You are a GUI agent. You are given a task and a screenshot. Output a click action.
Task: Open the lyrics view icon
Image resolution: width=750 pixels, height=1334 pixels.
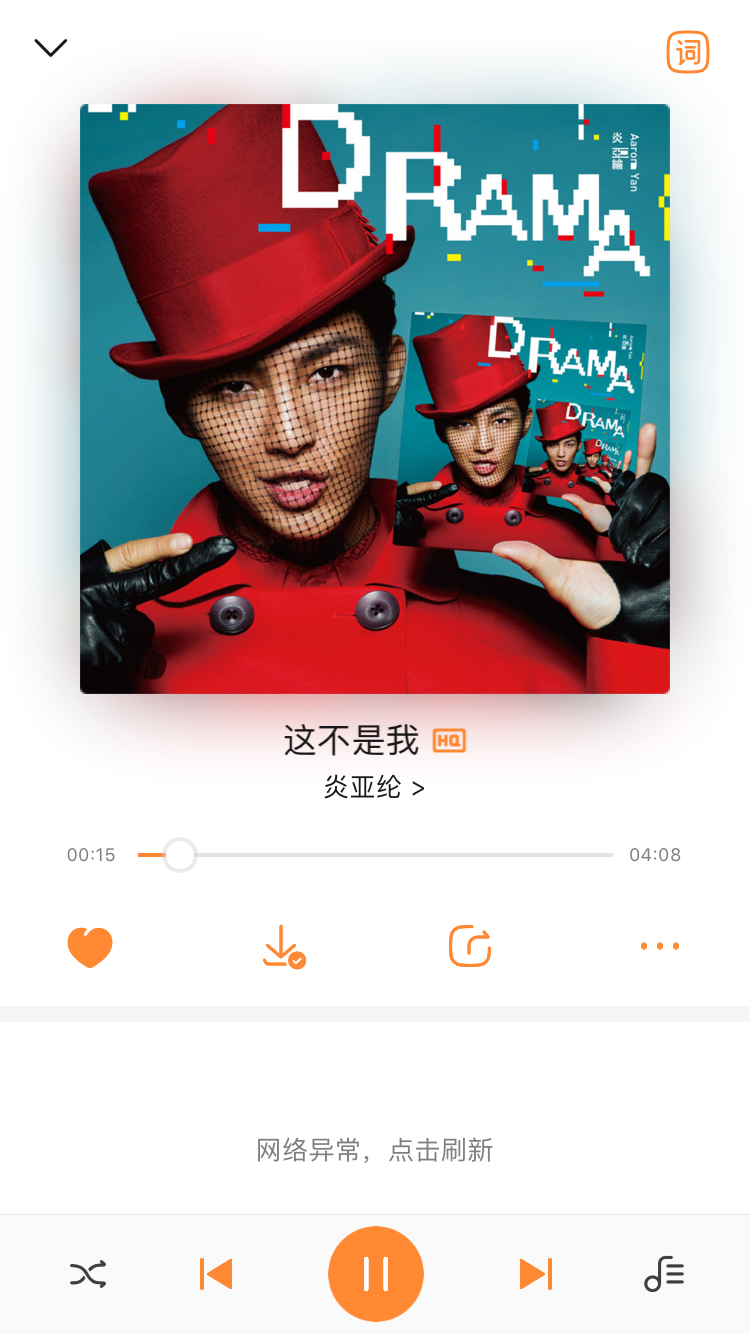point(688,52)
